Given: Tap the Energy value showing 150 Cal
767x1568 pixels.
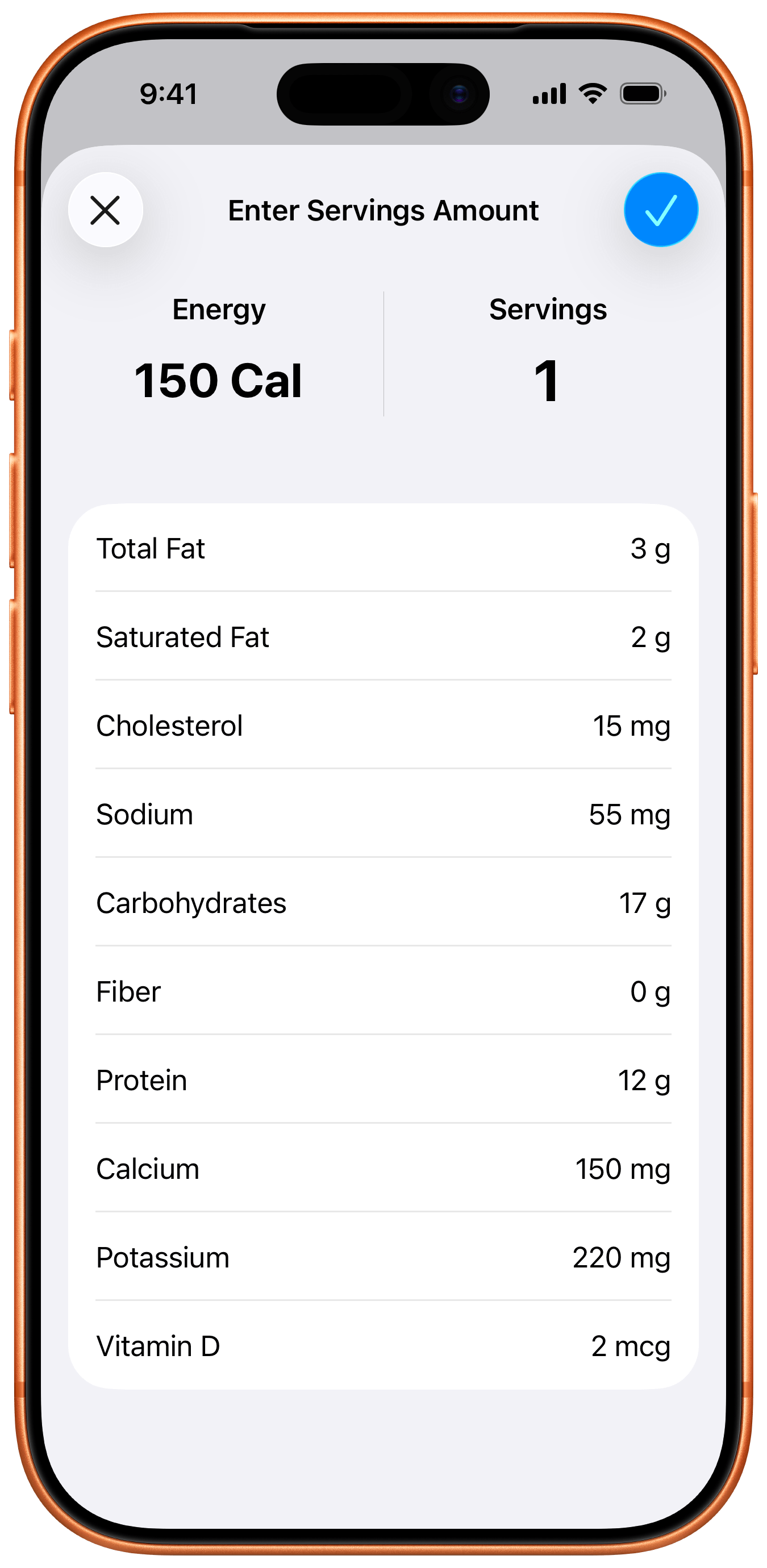Looking at the screenshot, I should tap(219, 380).
